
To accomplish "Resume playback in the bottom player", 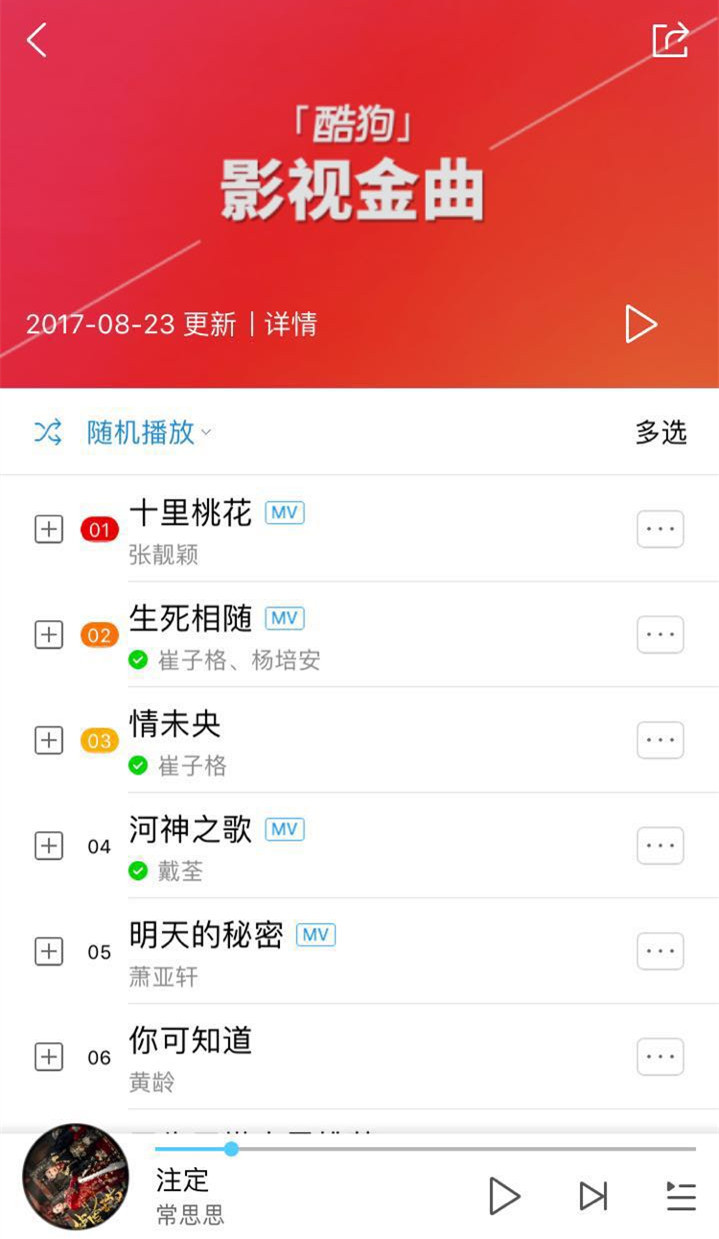I will click(x=504, y=1196).
